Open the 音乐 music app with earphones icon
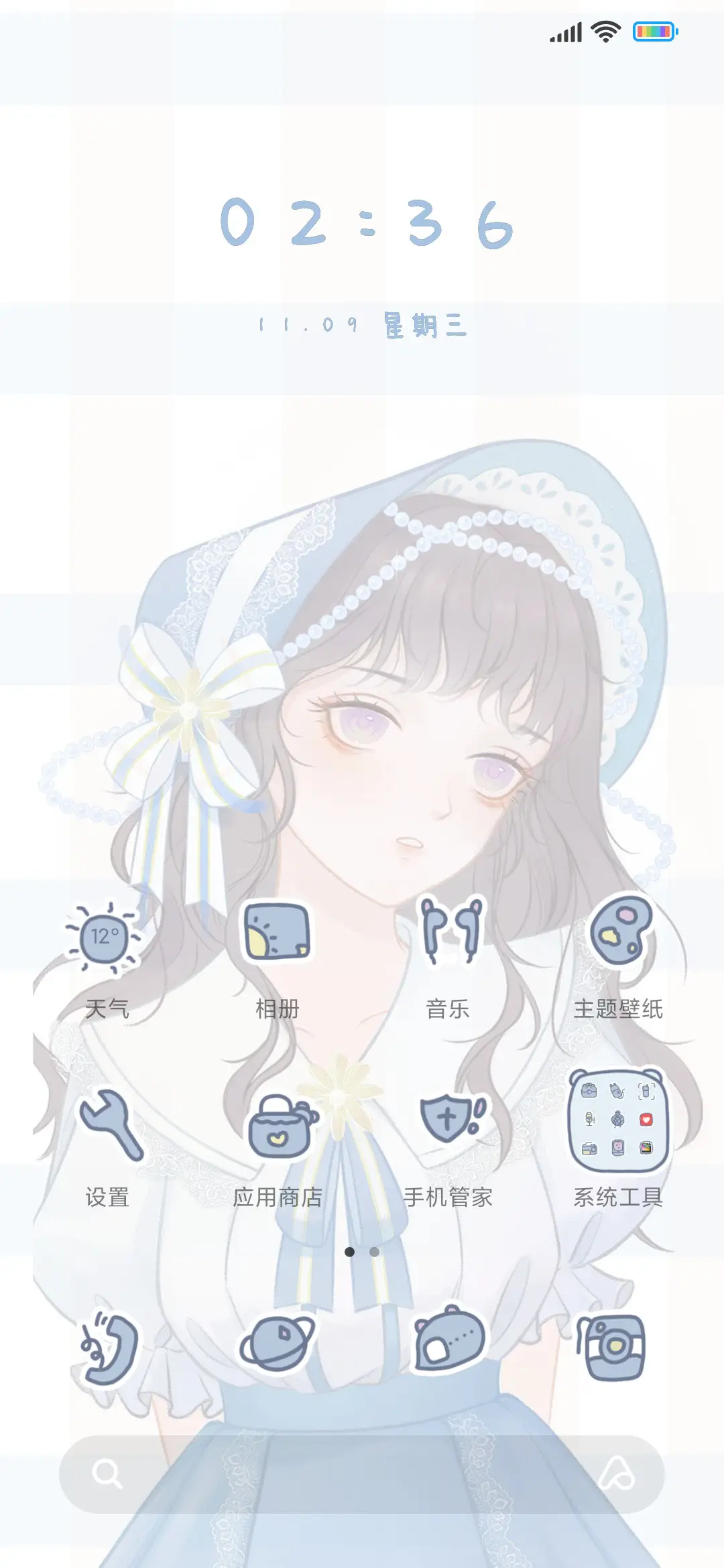This screenshot has width=724, height=1568. point(449,931)
